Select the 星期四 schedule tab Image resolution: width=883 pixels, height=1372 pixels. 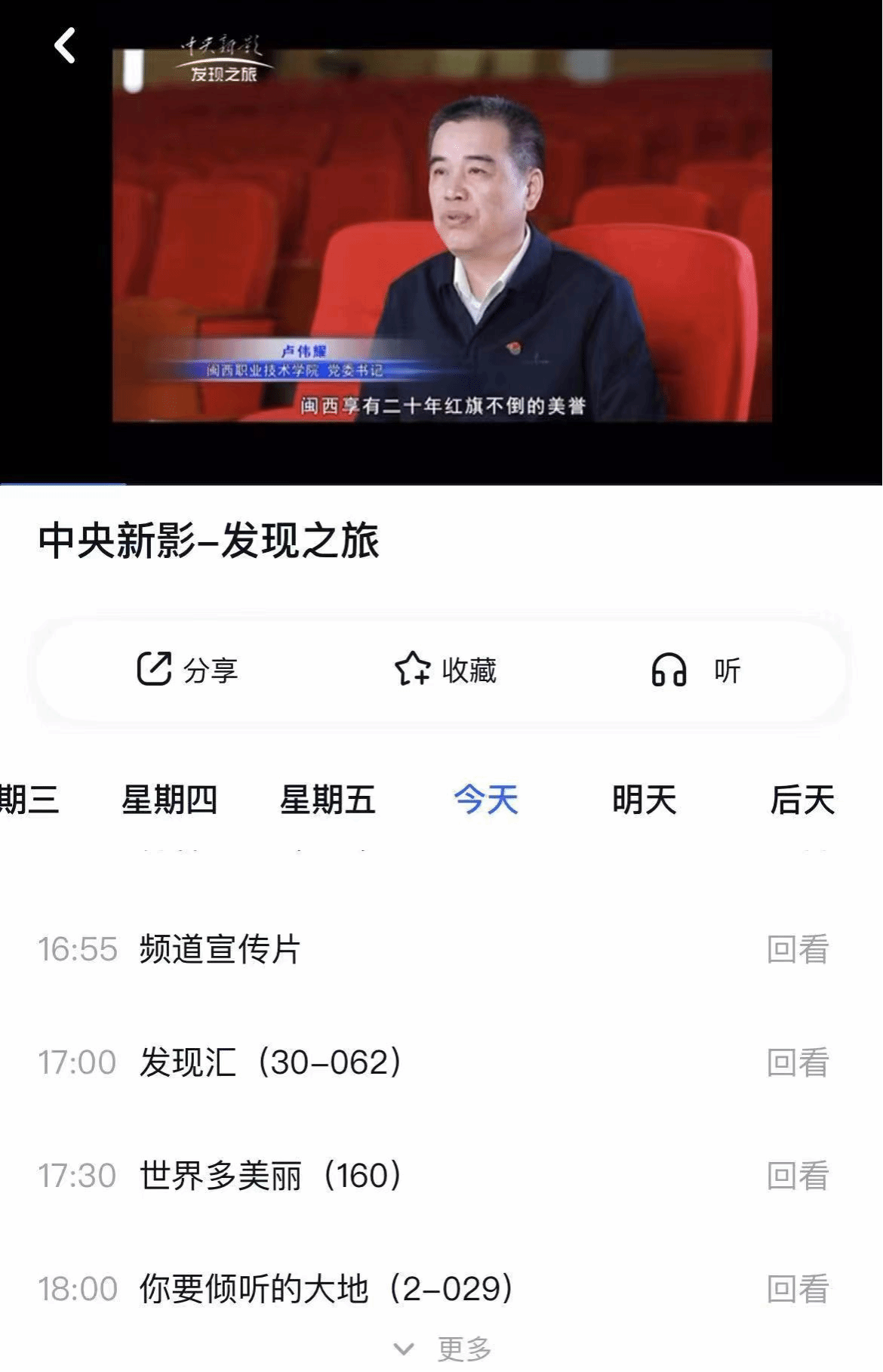coord(169,800)
